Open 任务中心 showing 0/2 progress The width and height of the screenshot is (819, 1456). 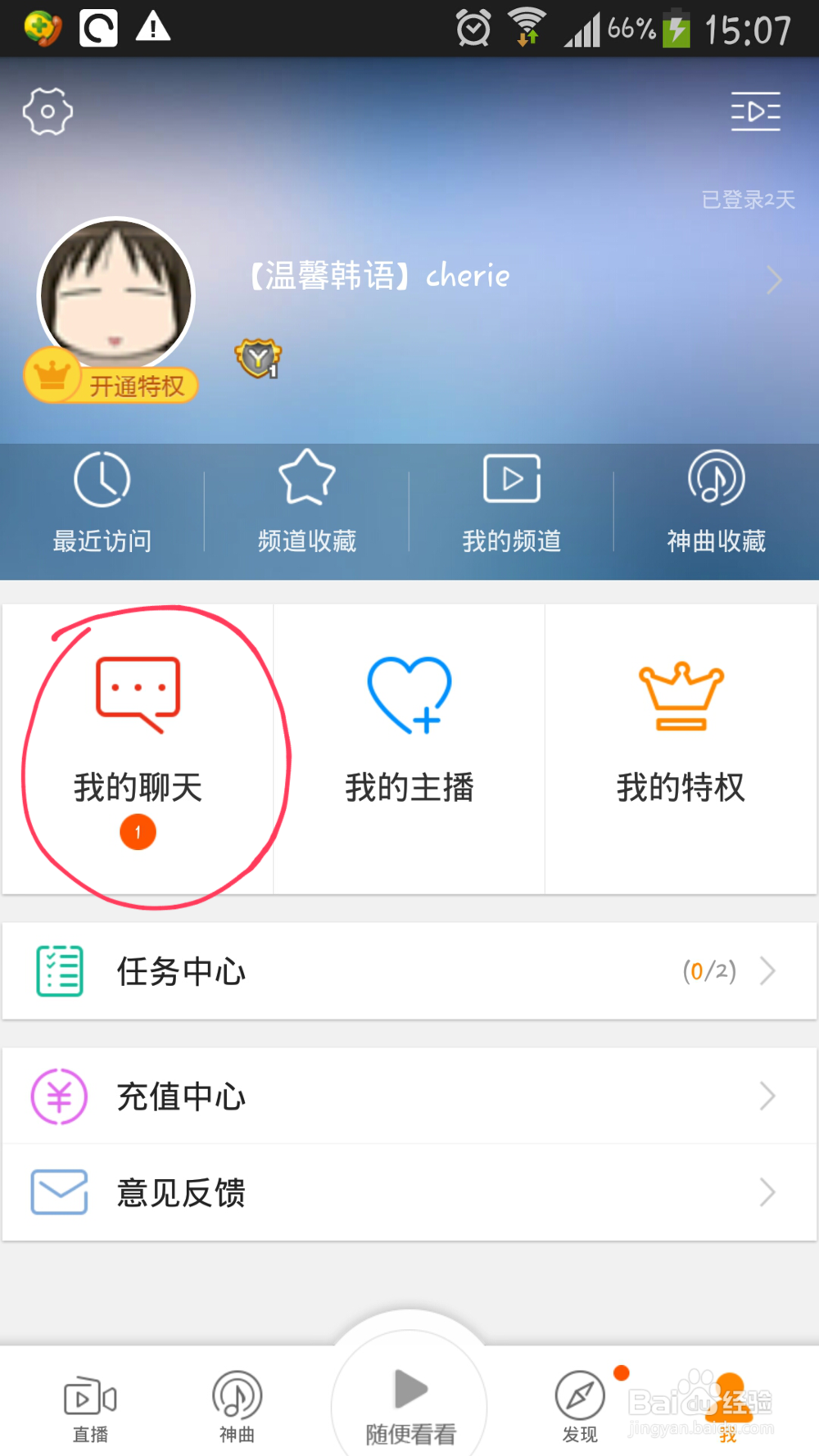pyautogui.click(x=409, y=971)
